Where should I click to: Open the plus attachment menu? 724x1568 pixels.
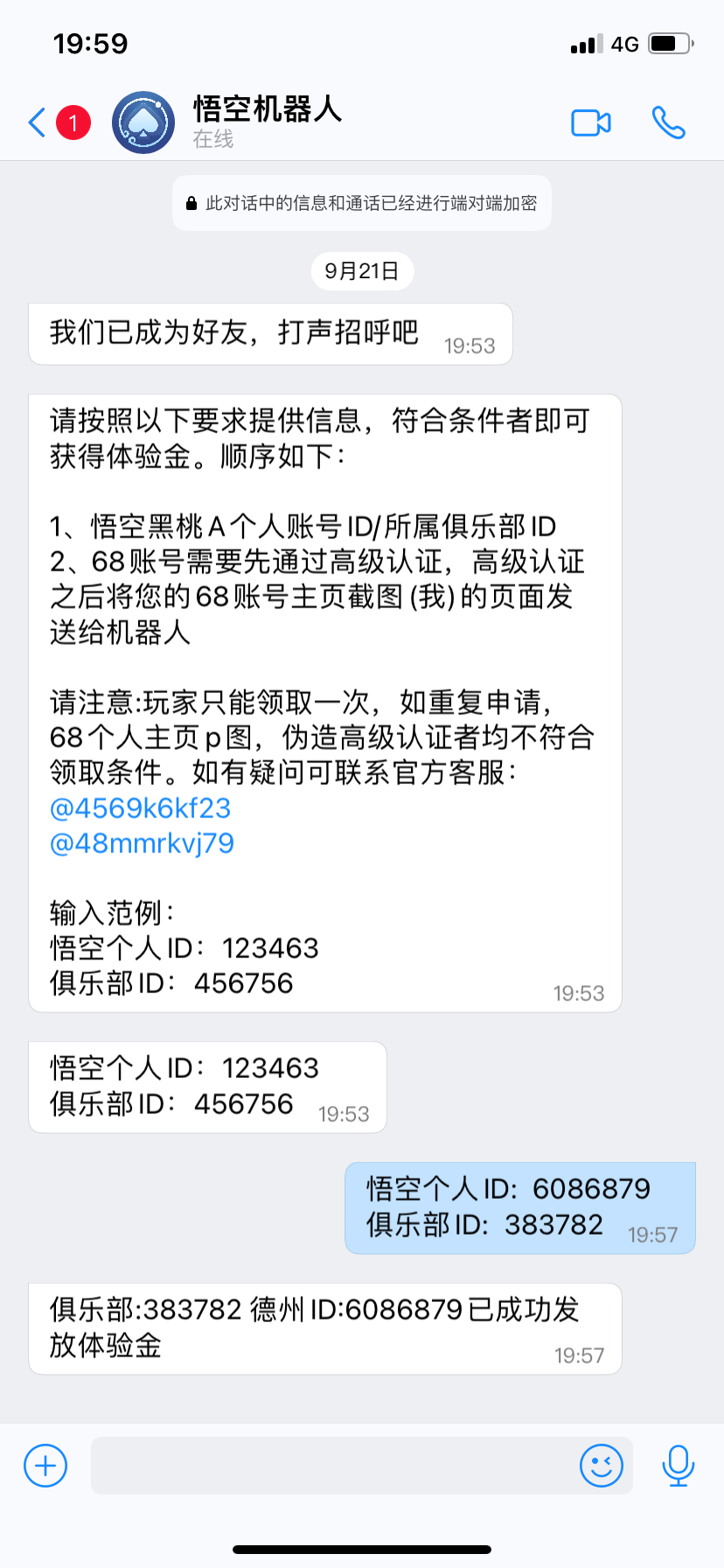point(45,1466)
